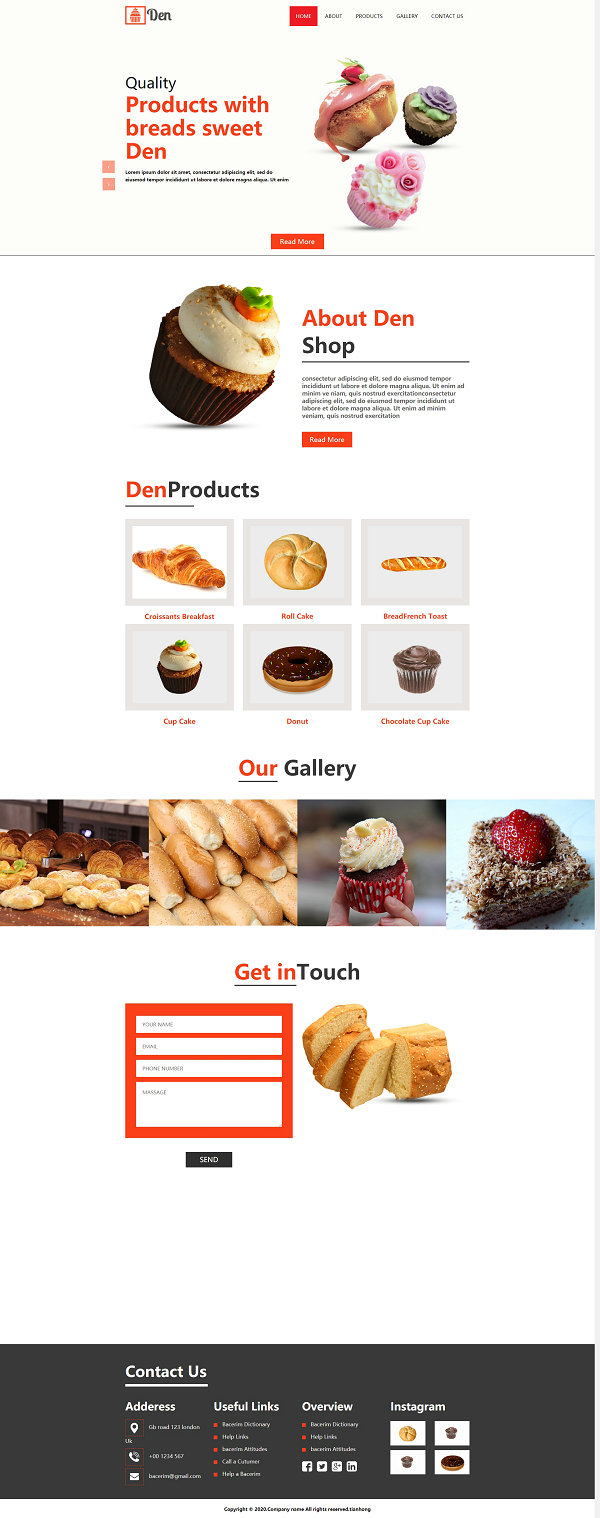
Task: Tap Read More in About Den Shop
Action: 327,440
